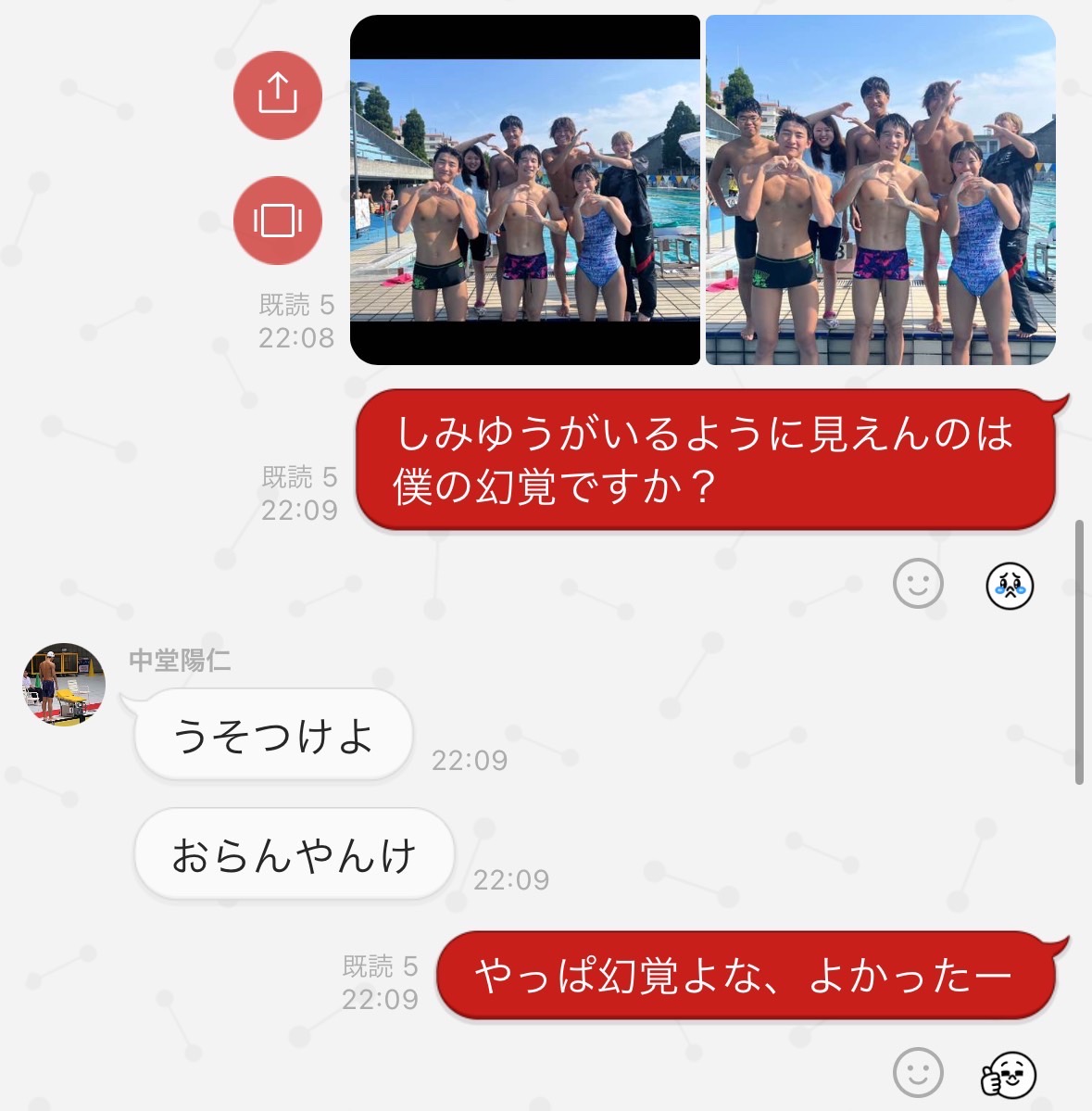
Task: Open the right group photo by the pool
Action: [x=880, y=190]
